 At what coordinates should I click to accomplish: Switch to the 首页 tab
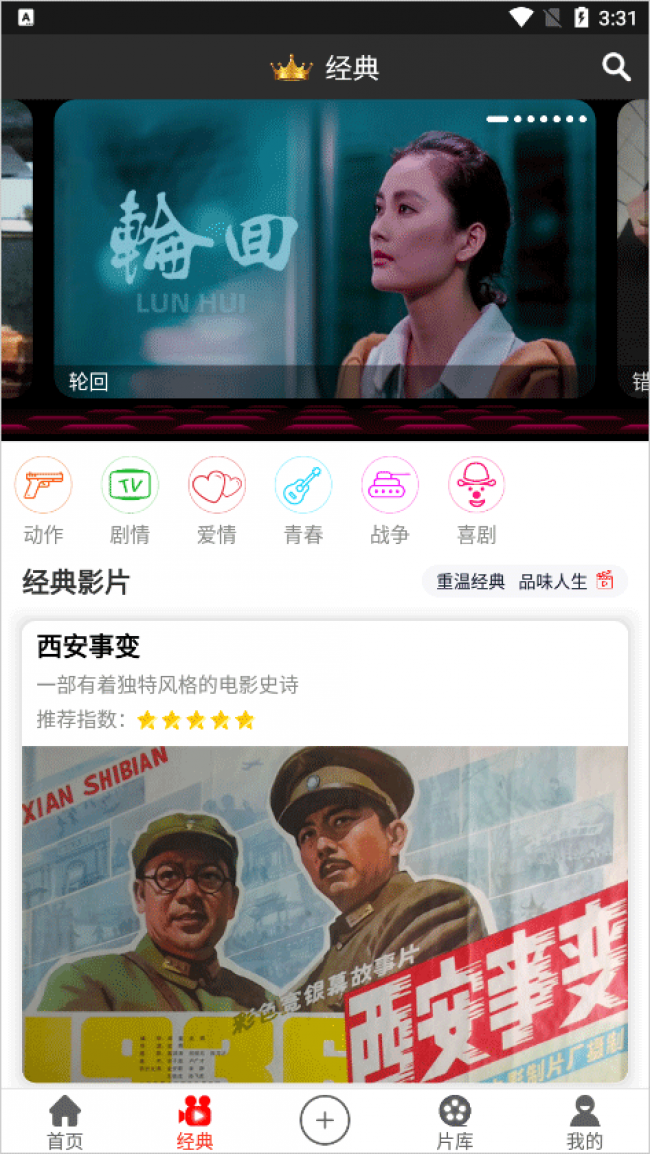tap(66, 1122)
